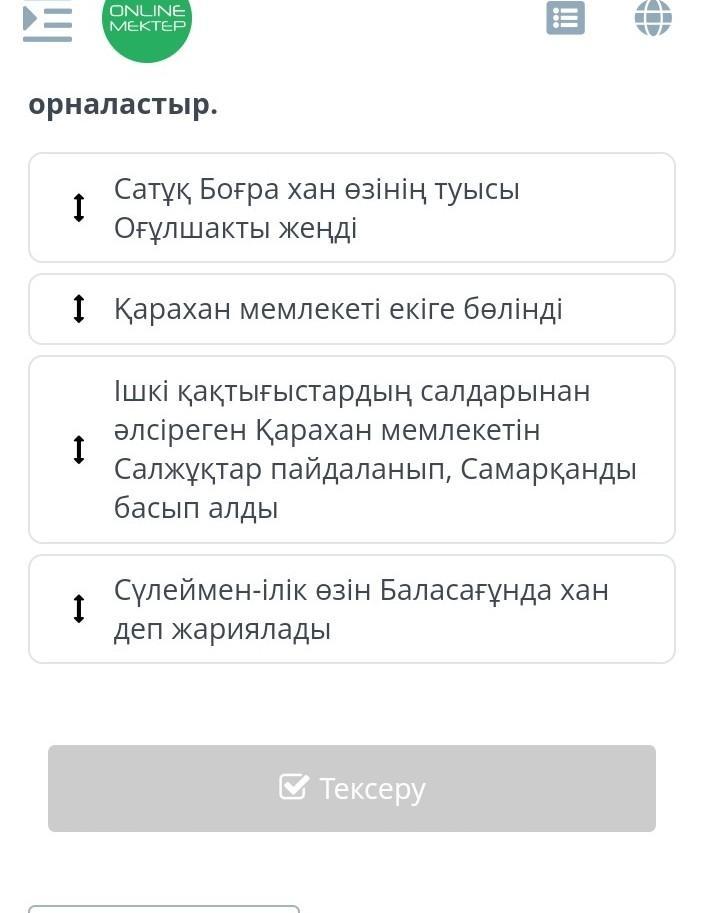
Task: Open the list view icon
Action: coord(565,18)
